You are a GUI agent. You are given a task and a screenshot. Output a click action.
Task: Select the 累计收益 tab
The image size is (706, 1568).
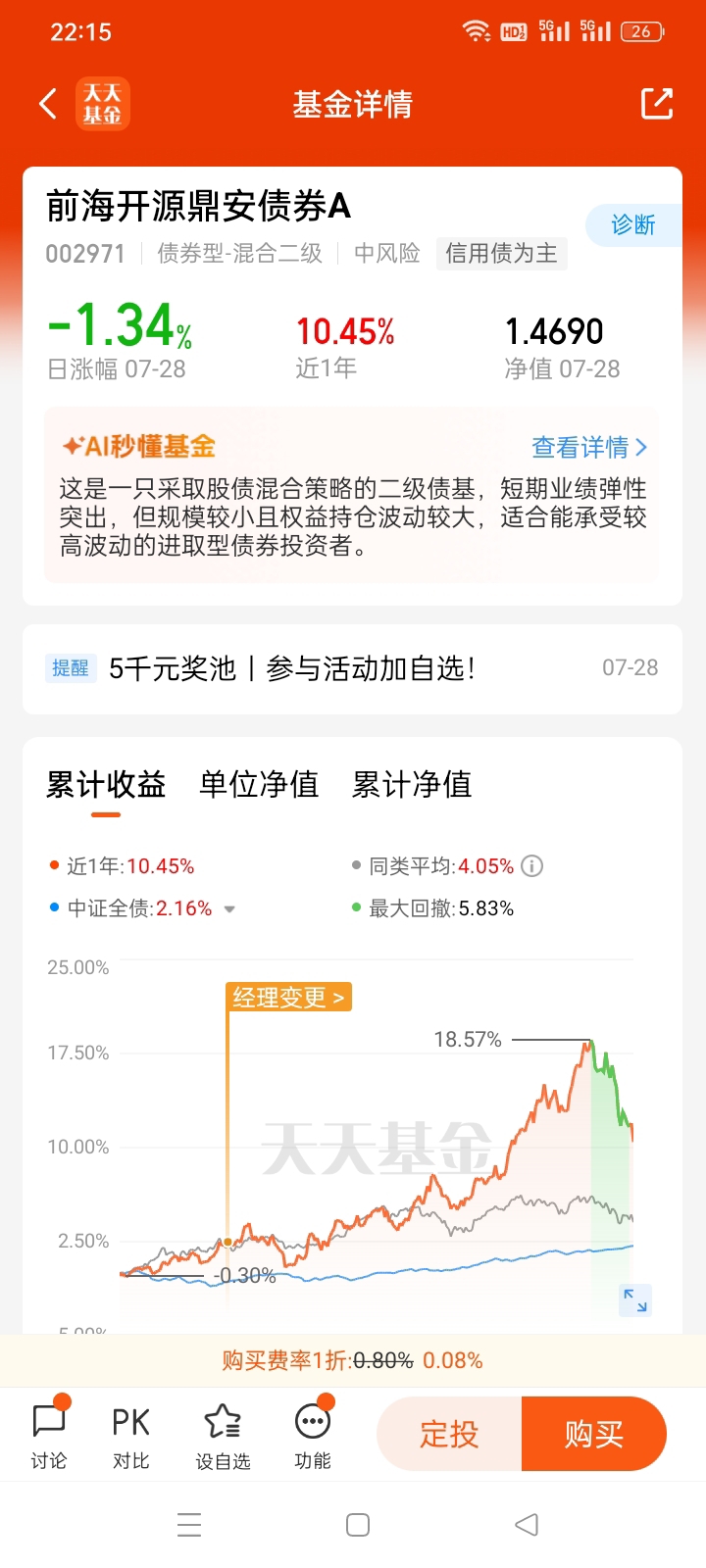coord(106,784)
